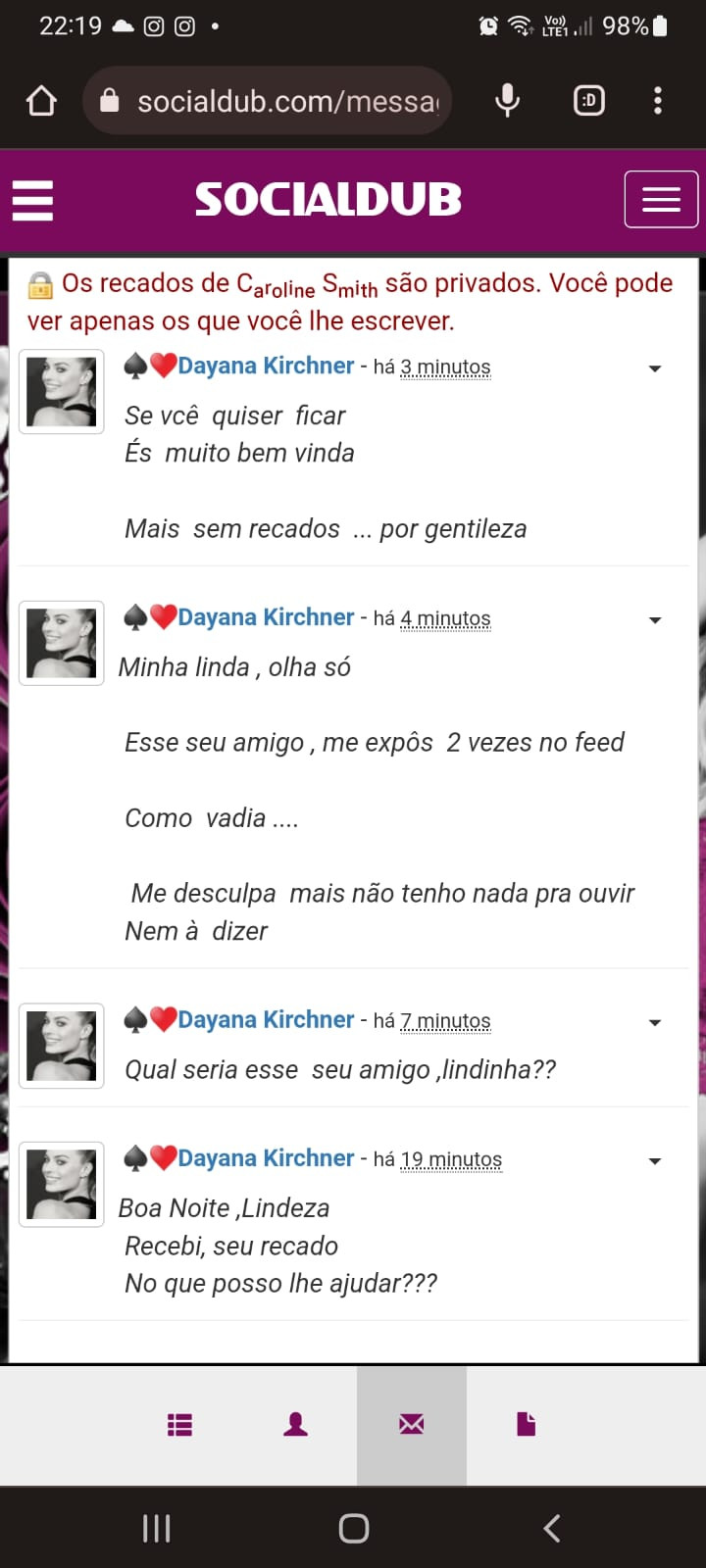This screenshot has height=1568, width=706.
Task: Open the left hamburger drawer menu
Action: [32, 201]
